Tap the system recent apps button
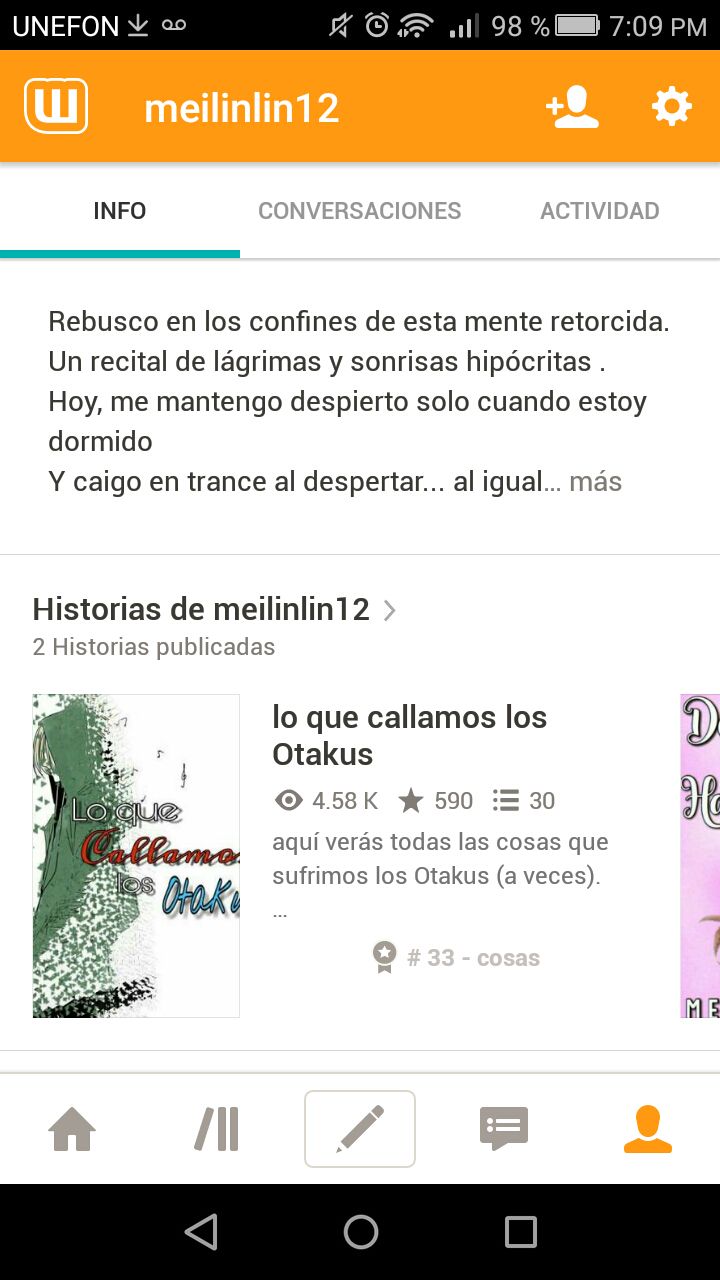The width and height of the screenshot is (720, 1280). click(520, 1232)
